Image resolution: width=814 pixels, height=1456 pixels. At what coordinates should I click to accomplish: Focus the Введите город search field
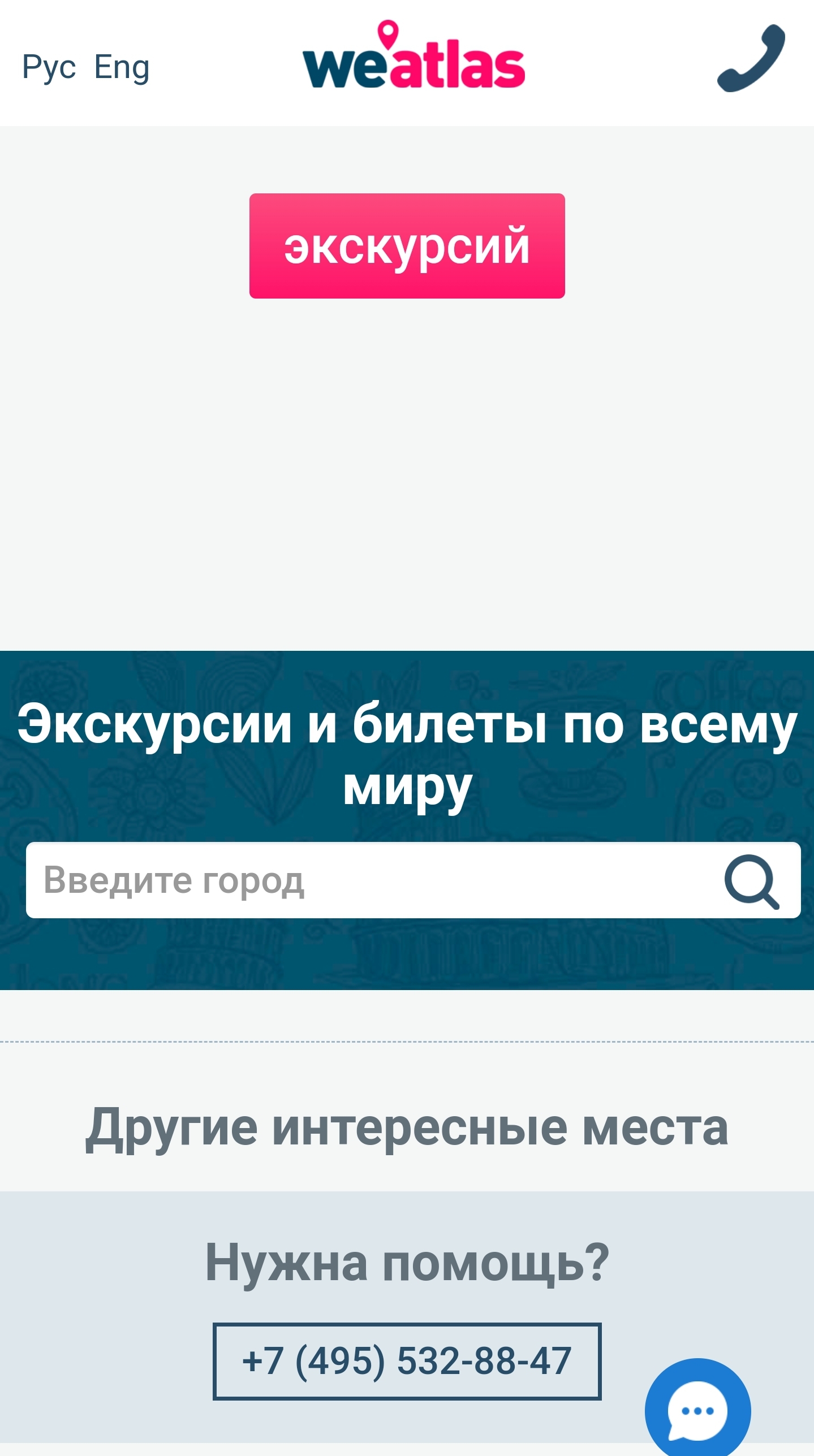point(368,880)
